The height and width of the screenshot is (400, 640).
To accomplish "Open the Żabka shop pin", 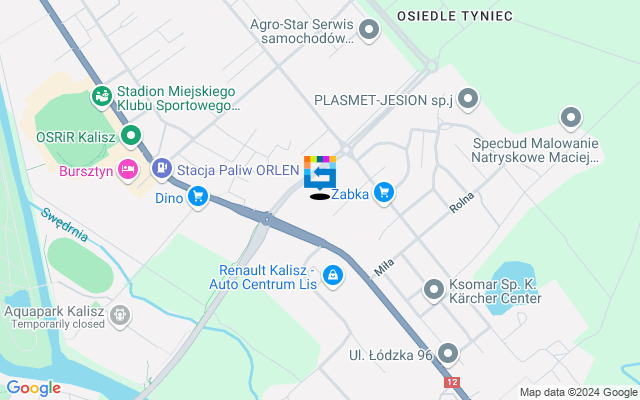I will (383, 194).
